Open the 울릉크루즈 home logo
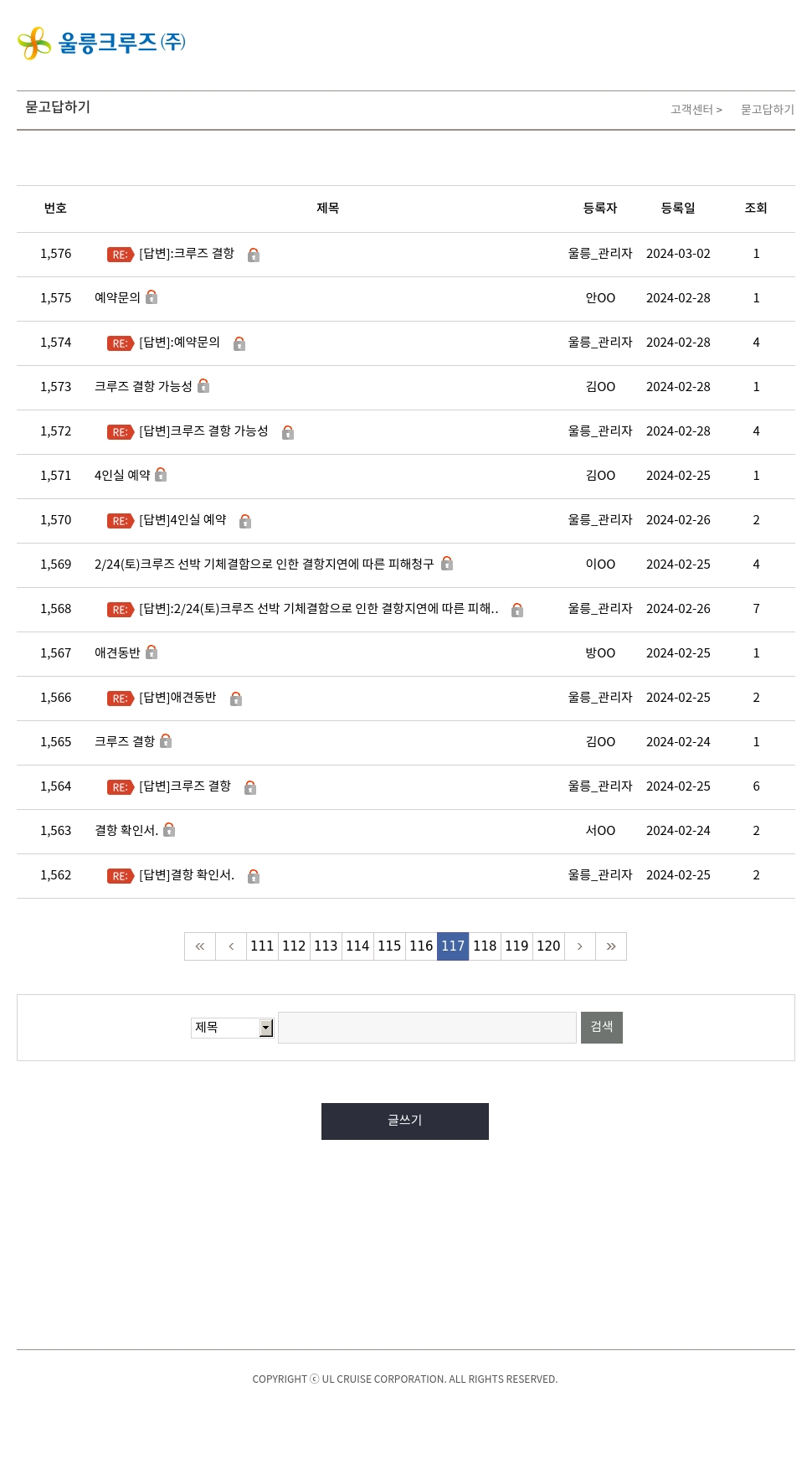Image resolution: width=812 pixels, height=1459 pixels. click(101, 43)
